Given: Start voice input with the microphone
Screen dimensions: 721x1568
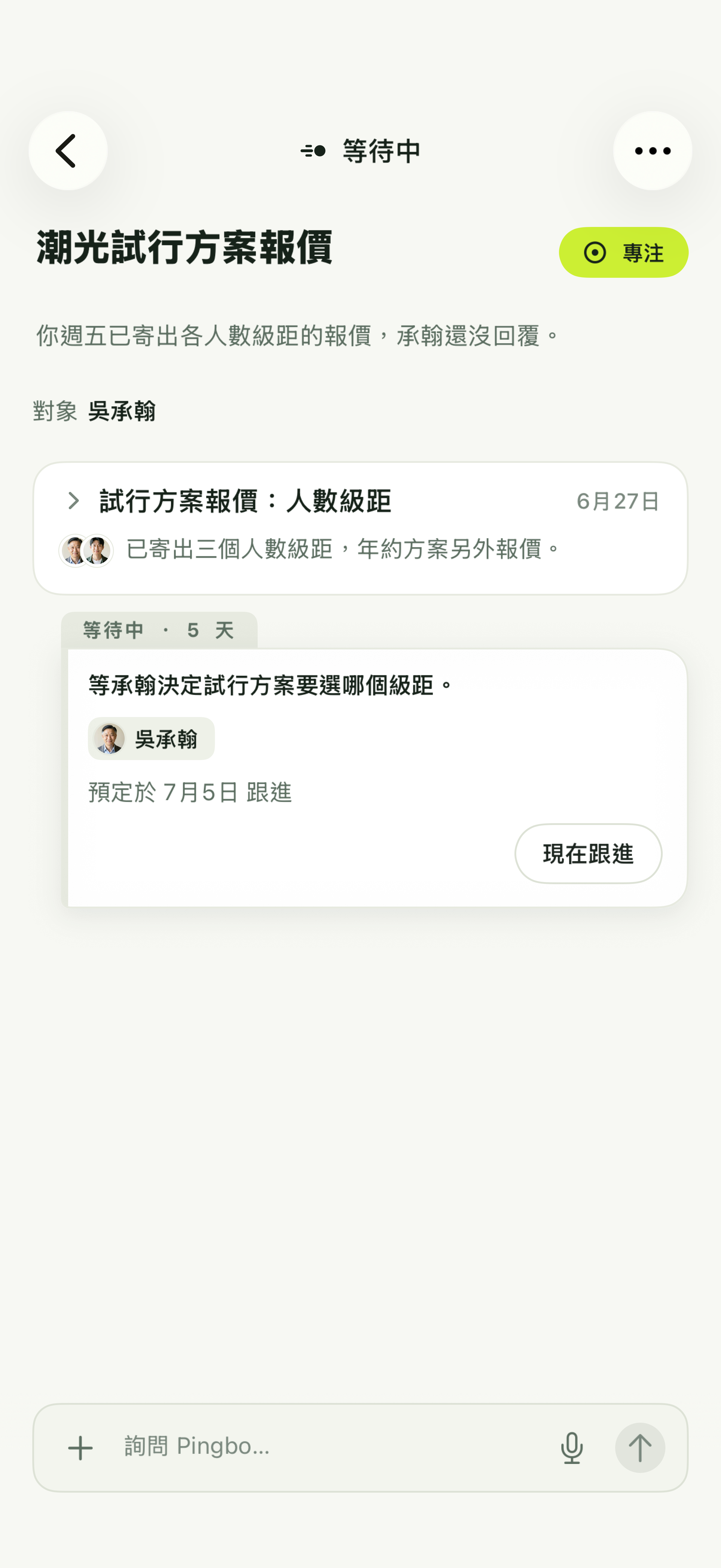Looking at the screenshot, I should pyautogui.click(x=571, y=1447).
